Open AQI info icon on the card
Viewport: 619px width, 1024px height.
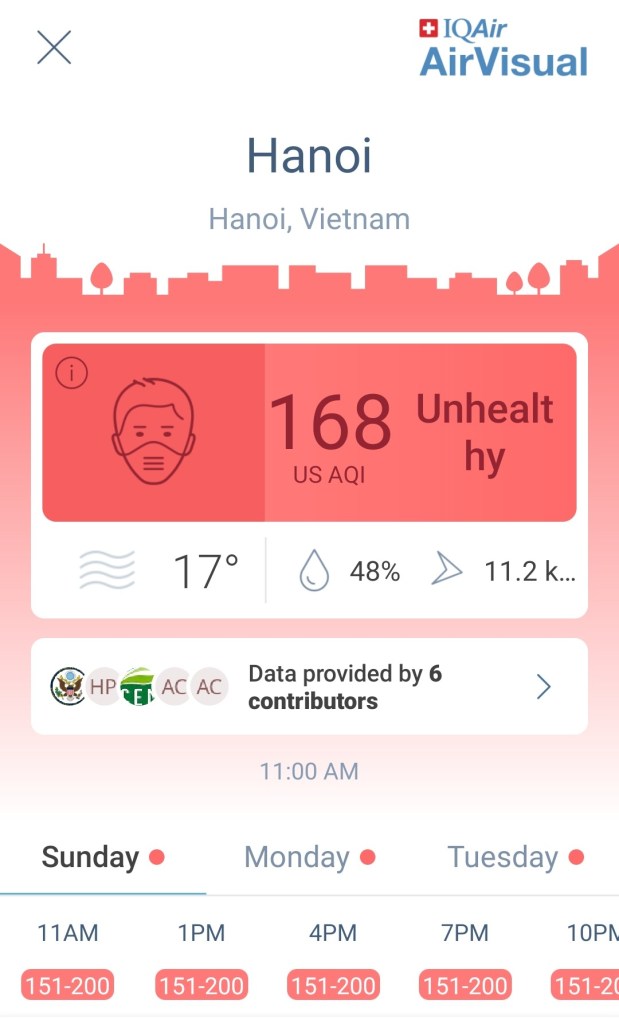tap(72, 374)
